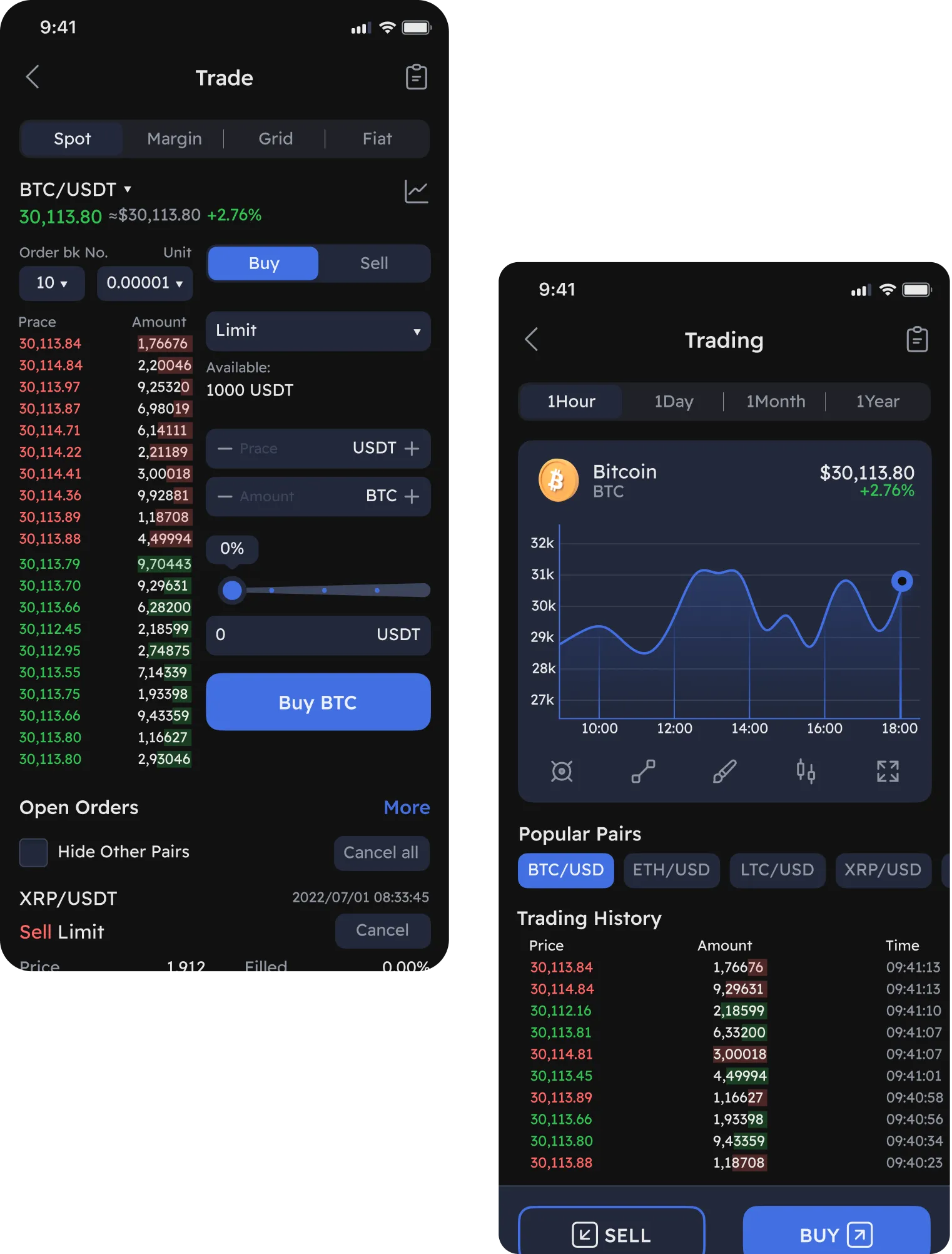
Task: Open the clipboard icon on the Trade header
Action: 416,78
